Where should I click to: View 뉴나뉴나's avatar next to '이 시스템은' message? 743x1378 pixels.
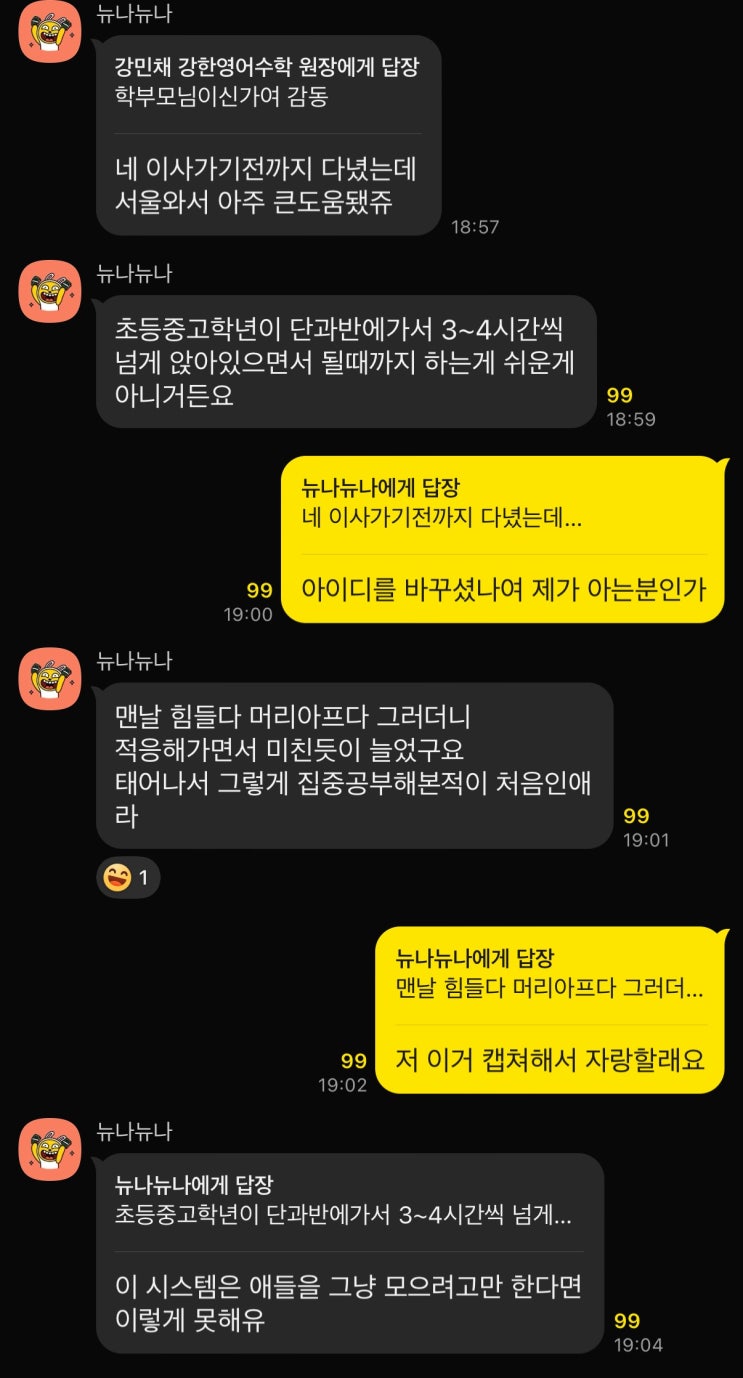click(x=50, y=1150)
